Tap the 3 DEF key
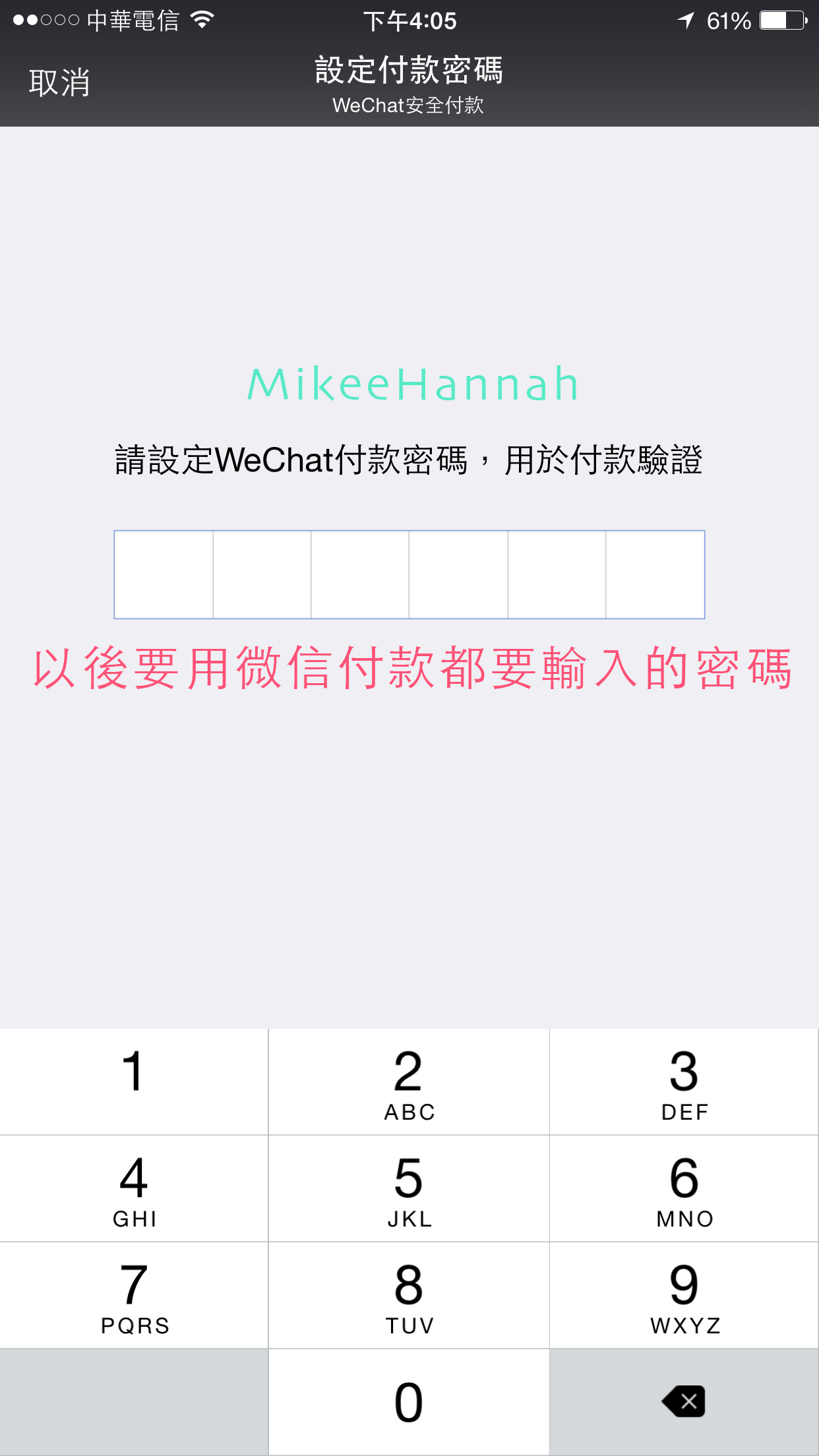The image size is (819, 1456). tap(684, 1081)
